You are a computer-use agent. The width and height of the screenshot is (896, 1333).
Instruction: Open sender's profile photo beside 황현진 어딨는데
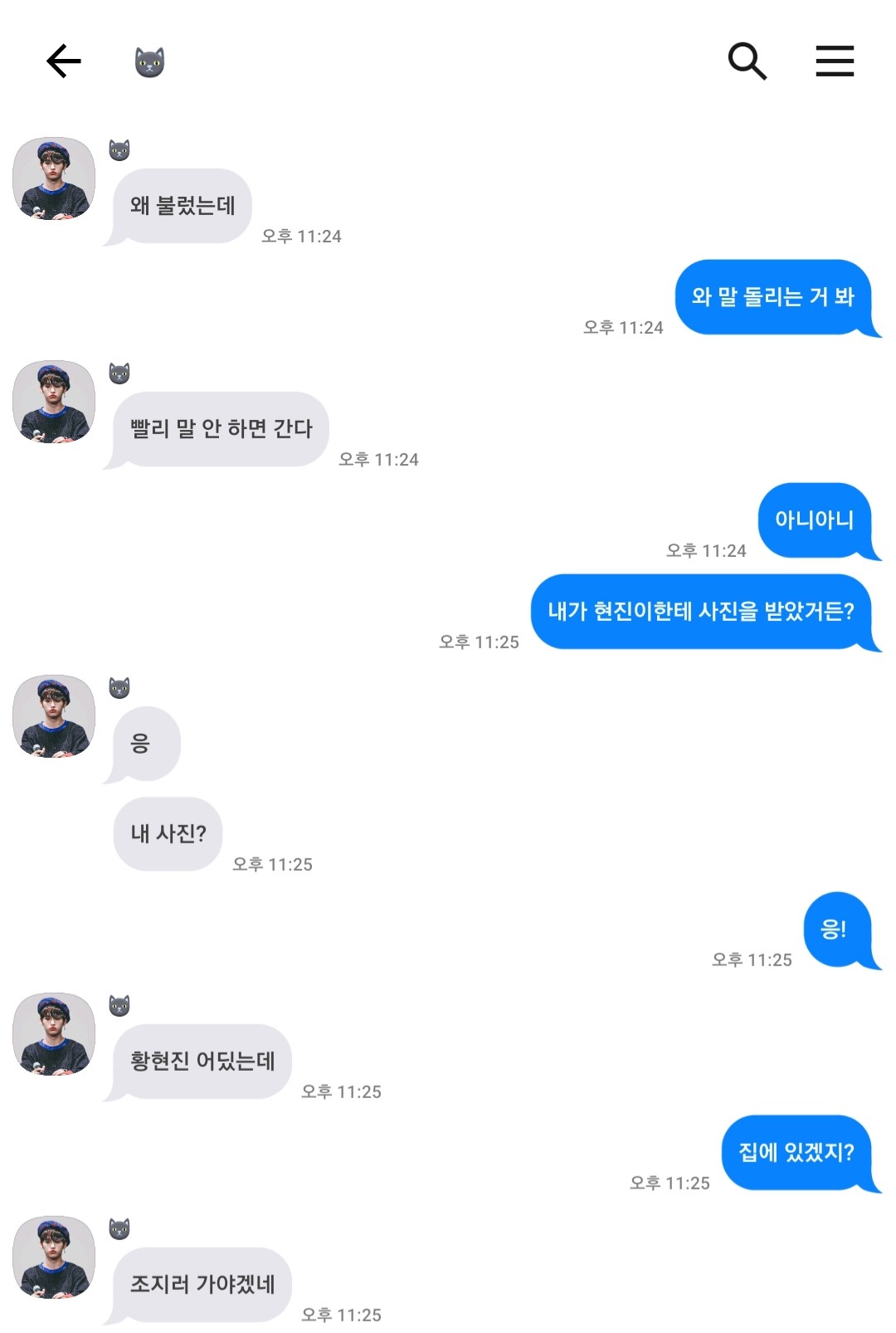coord(54,1033)
